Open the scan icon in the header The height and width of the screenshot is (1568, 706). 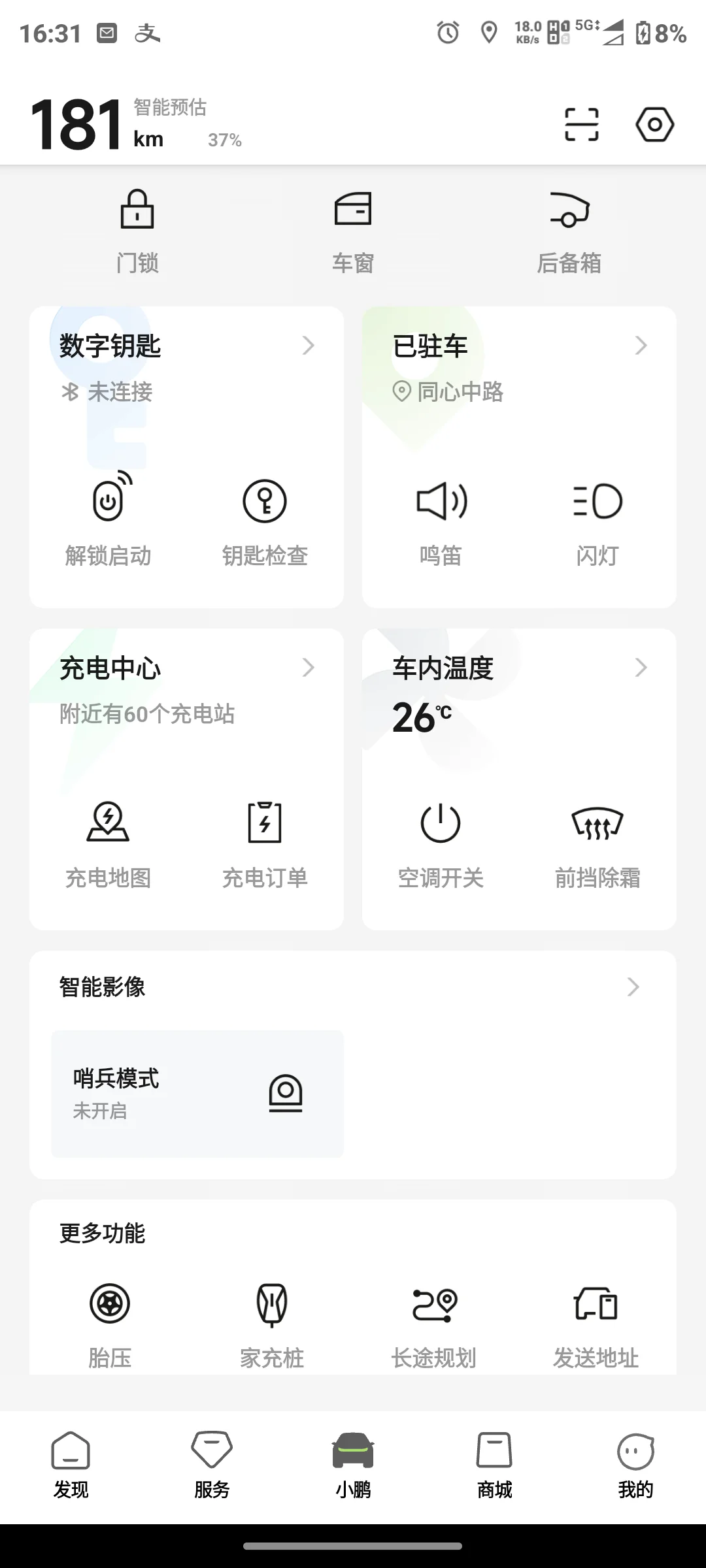581,124
